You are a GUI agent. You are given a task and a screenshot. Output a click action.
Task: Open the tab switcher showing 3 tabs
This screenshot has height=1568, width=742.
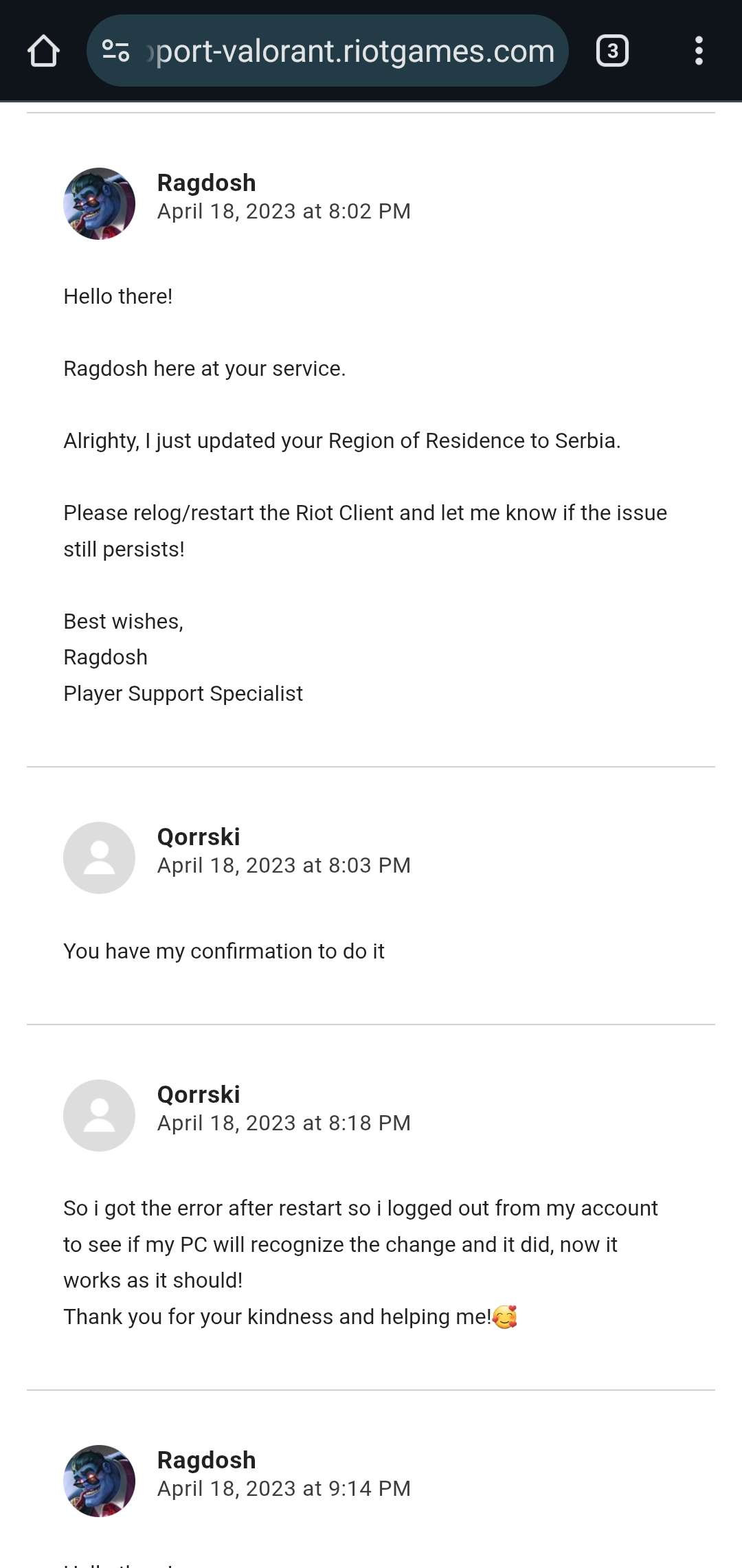coord(612,51)
